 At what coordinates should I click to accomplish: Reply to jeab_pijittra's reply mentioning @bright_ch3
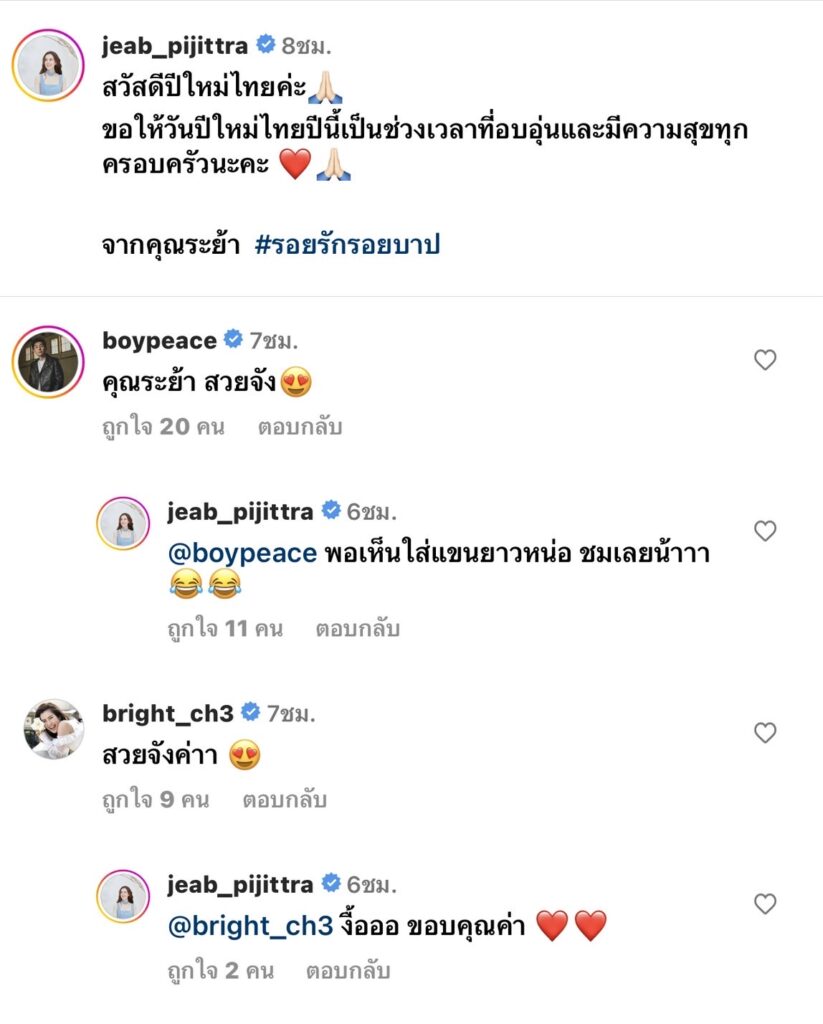[348, 970]
